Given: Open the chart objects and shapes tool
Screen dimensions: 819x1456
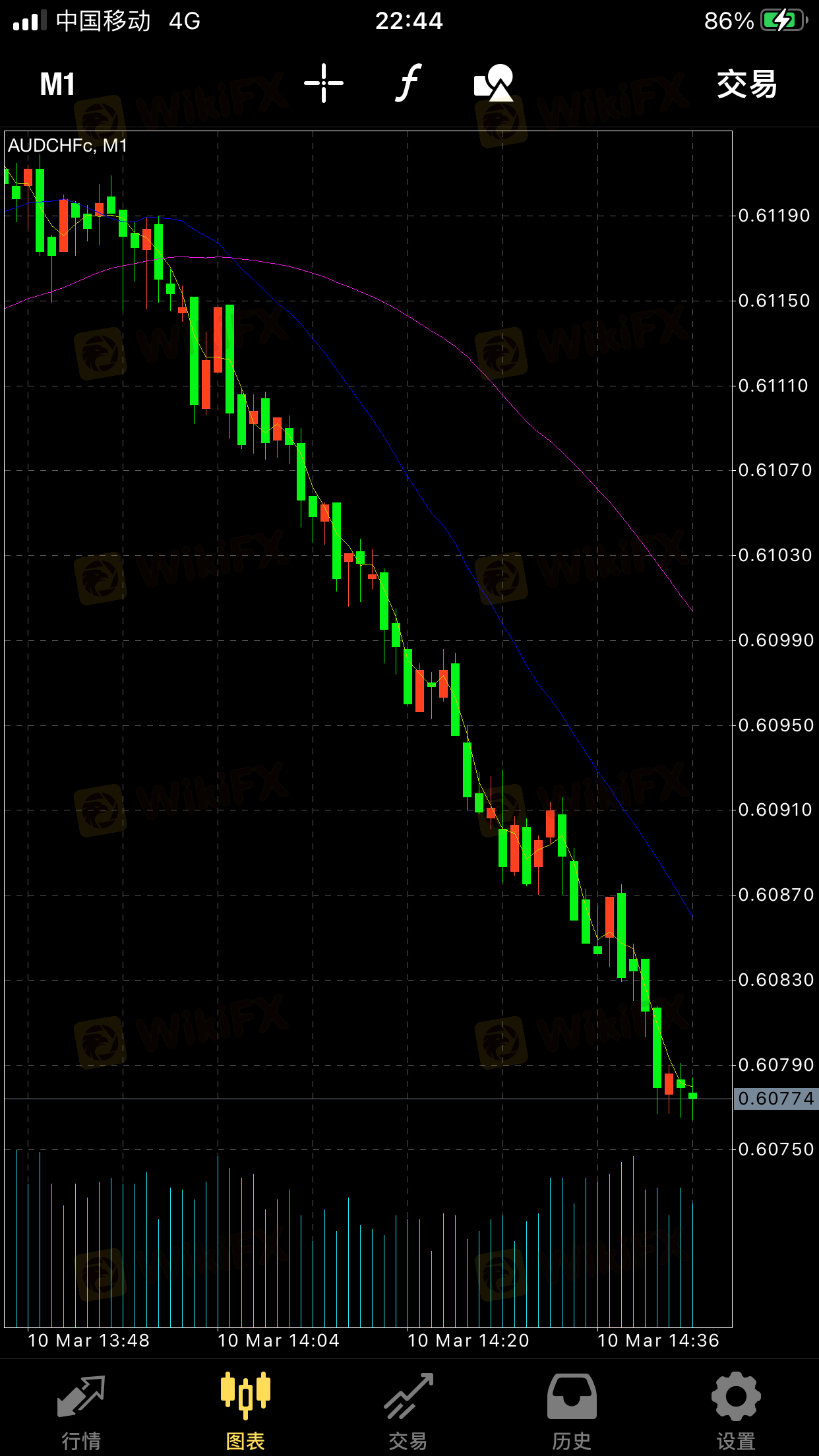Looking at the screenshot, I should click(x=494, y=82).
